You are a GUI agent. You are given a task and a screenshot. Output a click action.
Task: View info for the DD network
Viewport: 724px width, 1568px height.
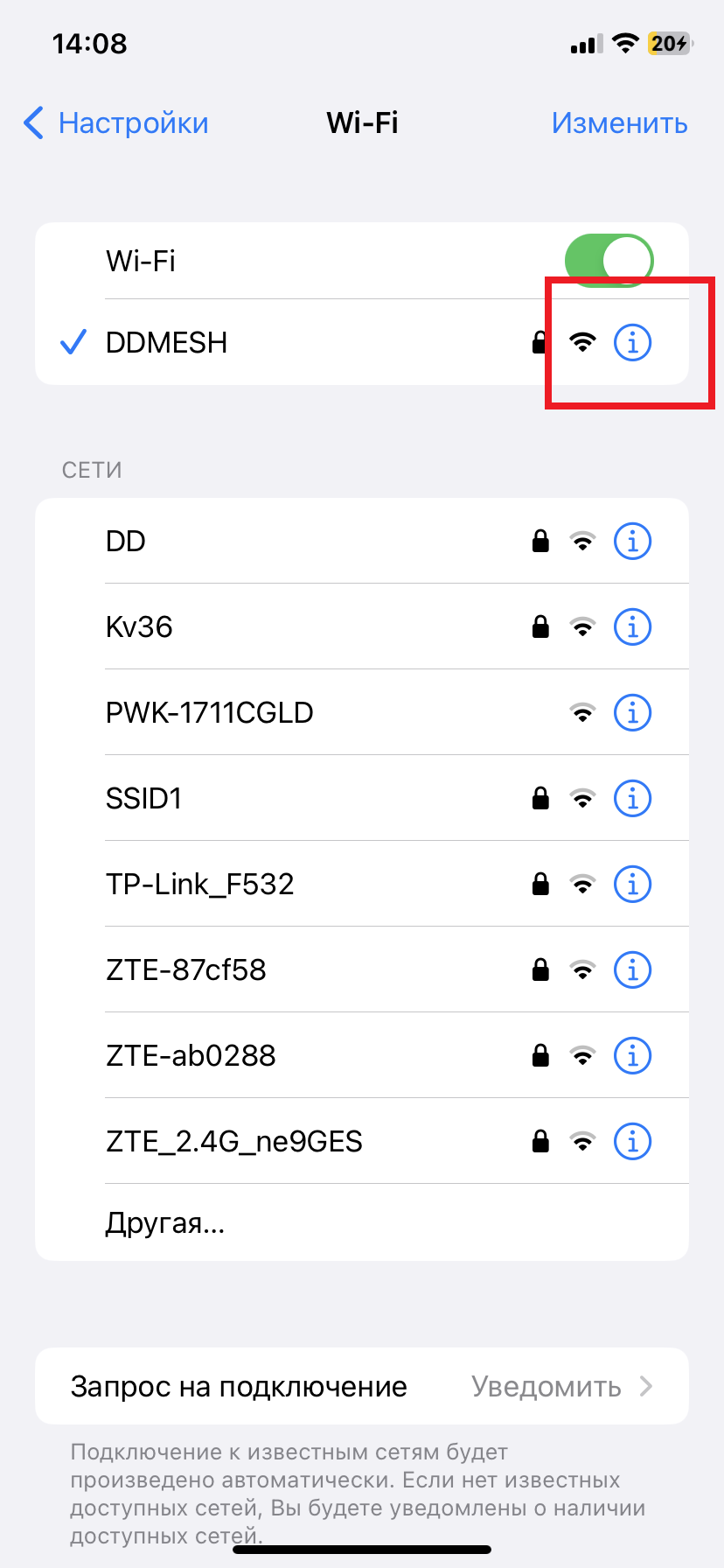point(632,541)
